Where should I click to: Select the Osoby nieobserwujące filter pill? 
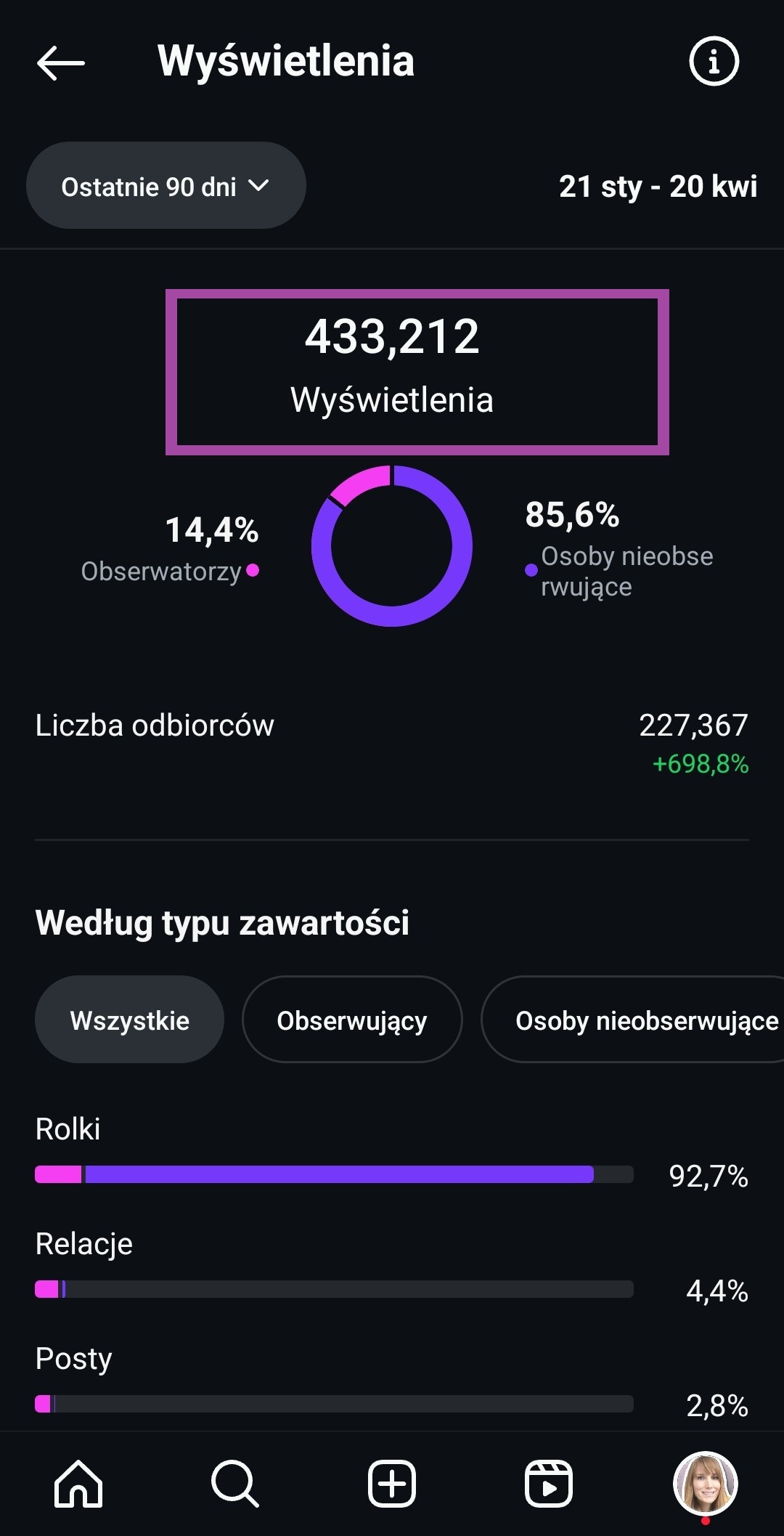click(x=645, y=1020)
